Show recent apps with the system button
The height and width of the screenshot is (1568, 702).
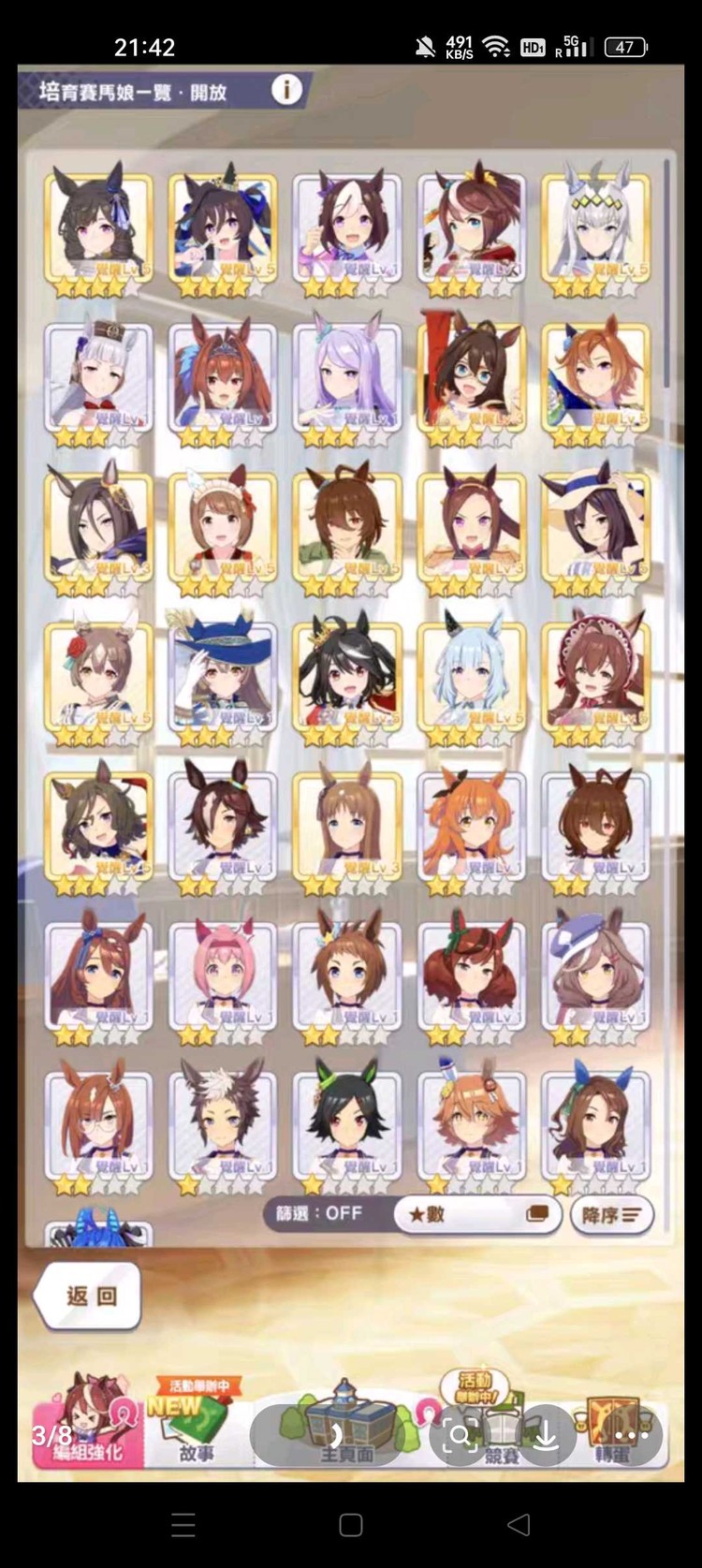183,1525
